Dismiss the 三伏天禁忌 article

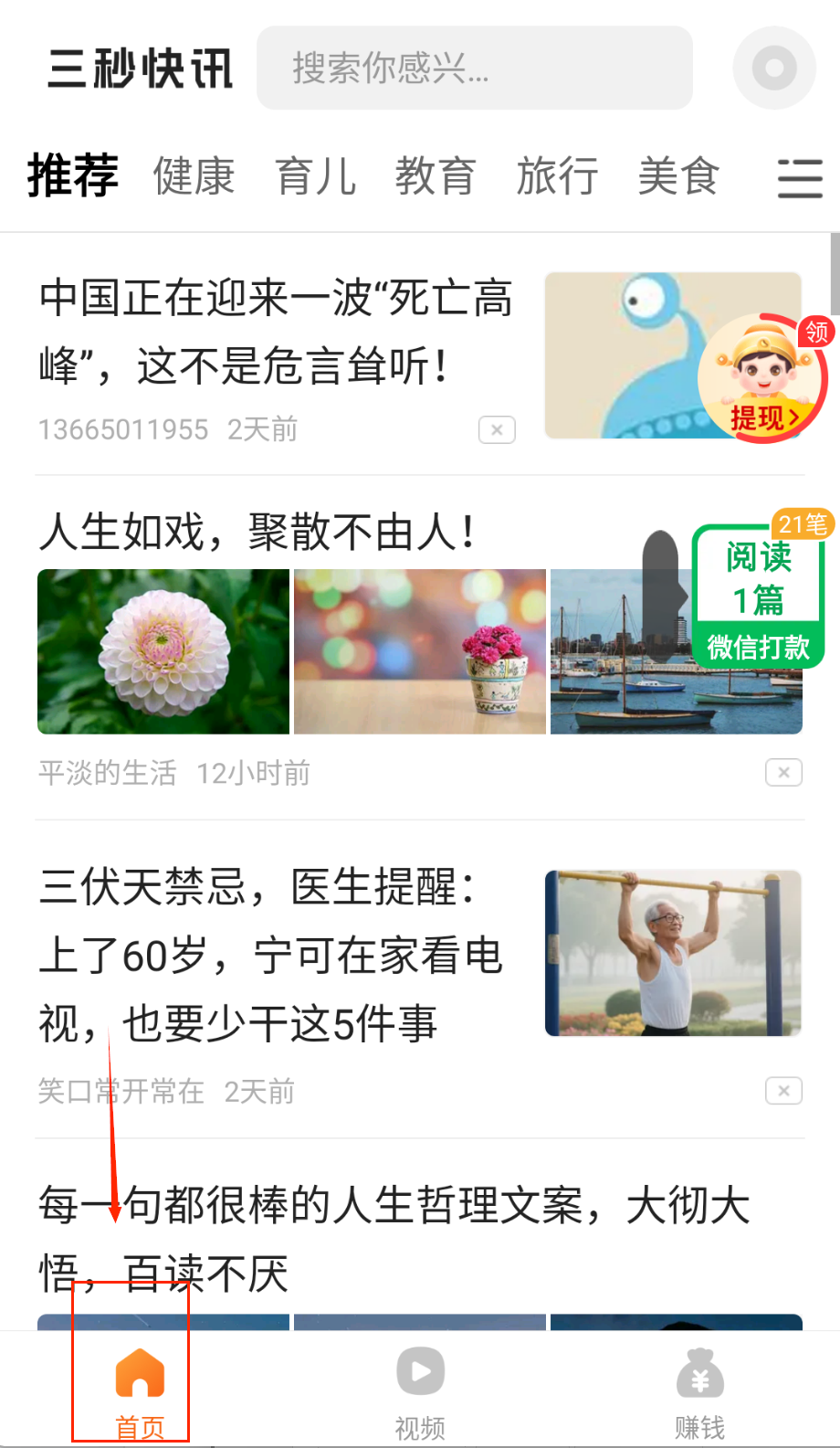coord(783,1091)
